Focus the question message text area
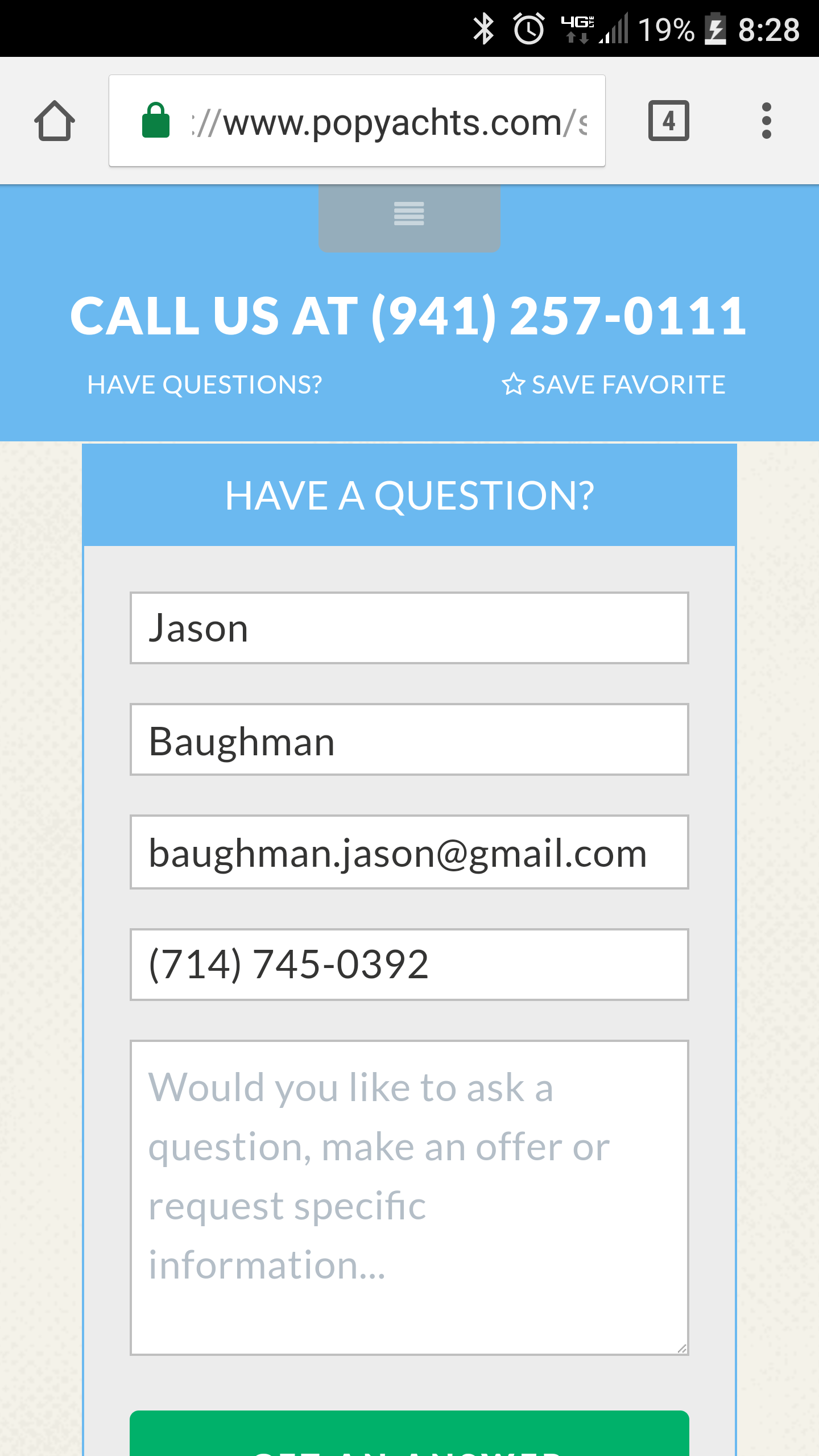Image resolution: width=819 pixels, height=1456 pixels. (409, 1198)
